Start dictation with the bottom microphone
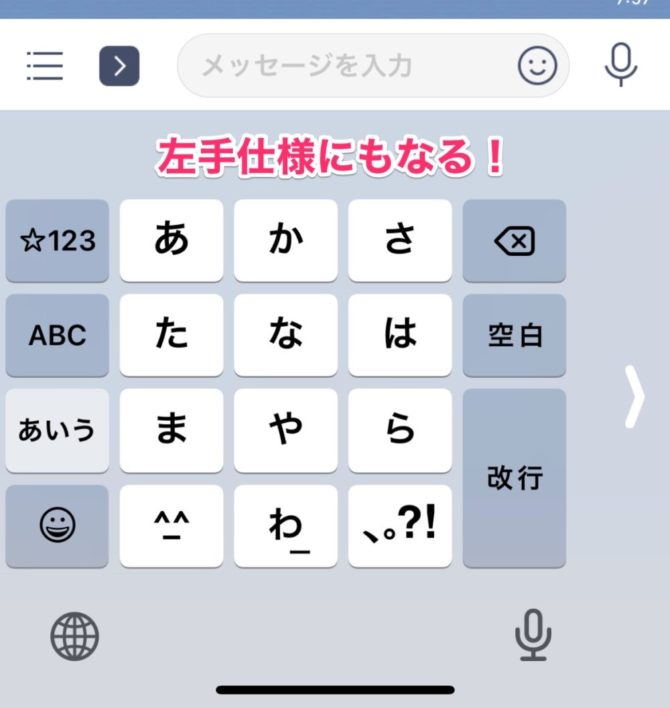The height and width of the screenshot is (708, 670). (x=533, y=636)
